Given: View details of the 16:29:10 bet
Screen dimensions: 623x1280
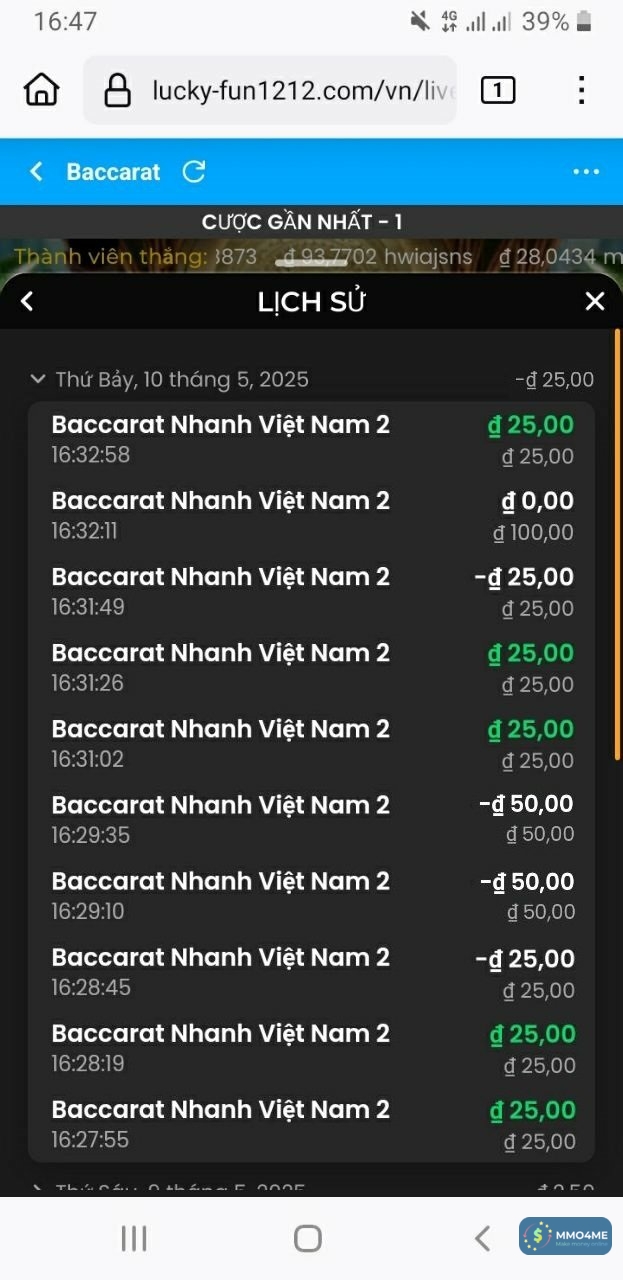Looking at the screenshot, I should (x=311, y=895).
